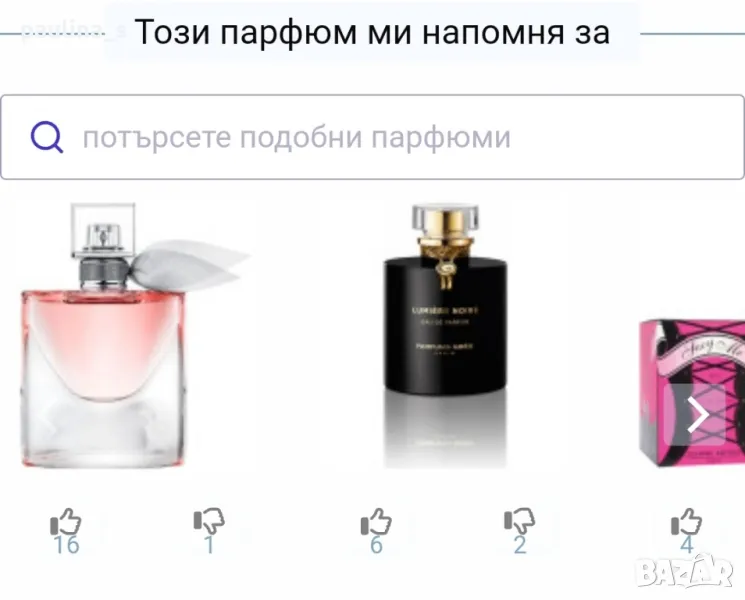This screenshot has height=600, width=745.
Task: Thumbs down the black perfume with 2 votes
Action: tap(519, 521)
